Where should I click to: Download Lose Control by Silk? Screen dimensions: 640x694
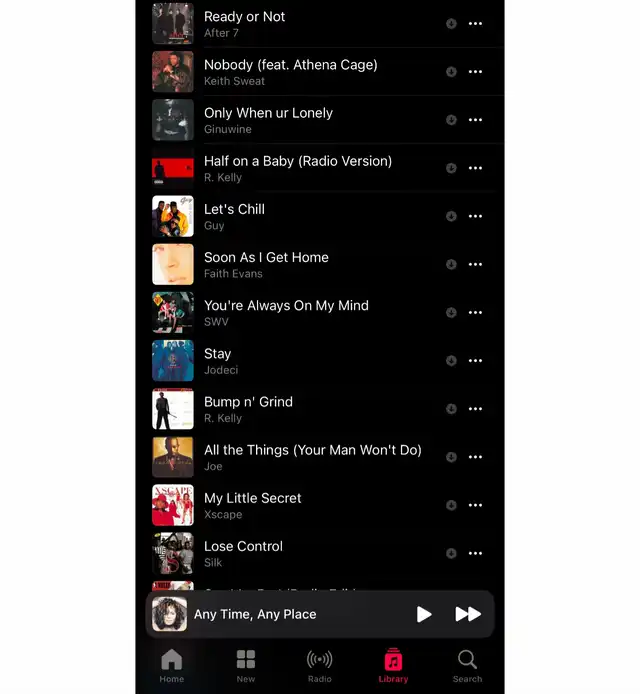click(451, 553)
